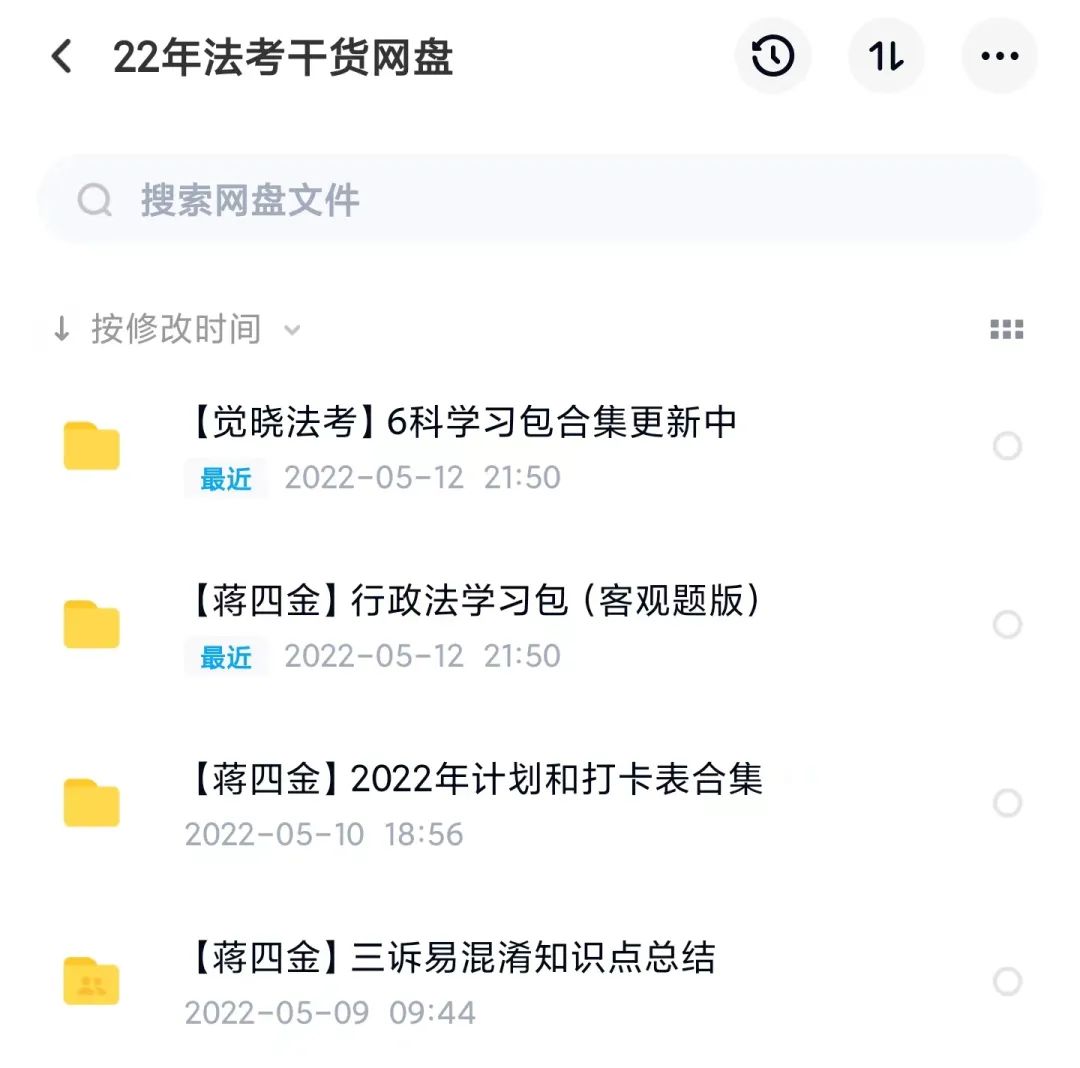Screen dimensions: 1080x1068
Task: Select the 2022年计划和打卡表合集 folder checkbox
Action: tap(1007, 803)
